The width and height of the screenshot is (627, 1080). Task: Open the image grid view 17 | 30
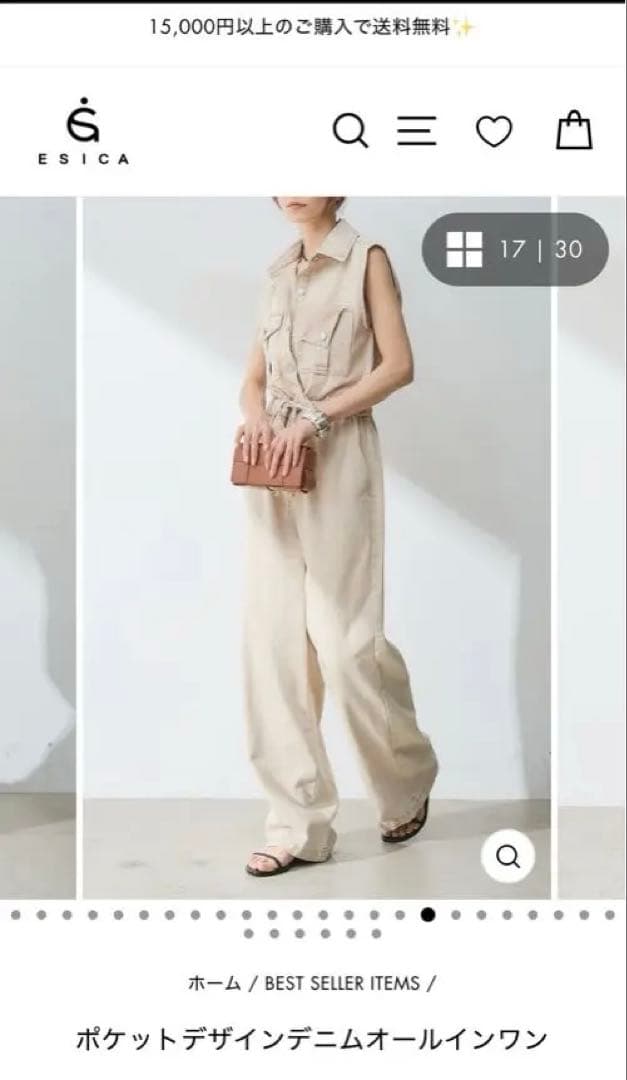pyautogui.click(x=515, y=249)
